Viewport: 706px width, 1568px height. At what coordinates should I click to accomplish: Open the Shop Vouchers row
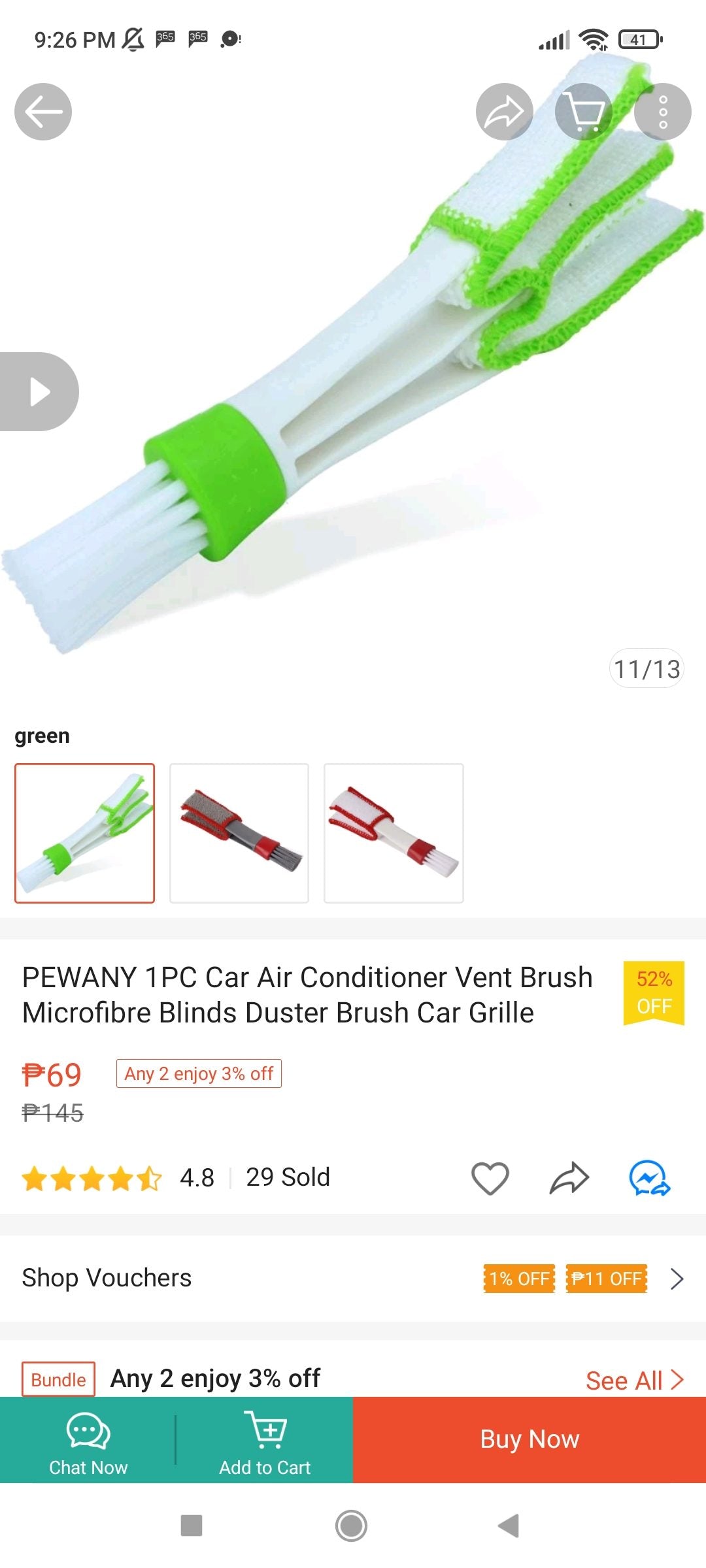click(x=353, y=1278)
